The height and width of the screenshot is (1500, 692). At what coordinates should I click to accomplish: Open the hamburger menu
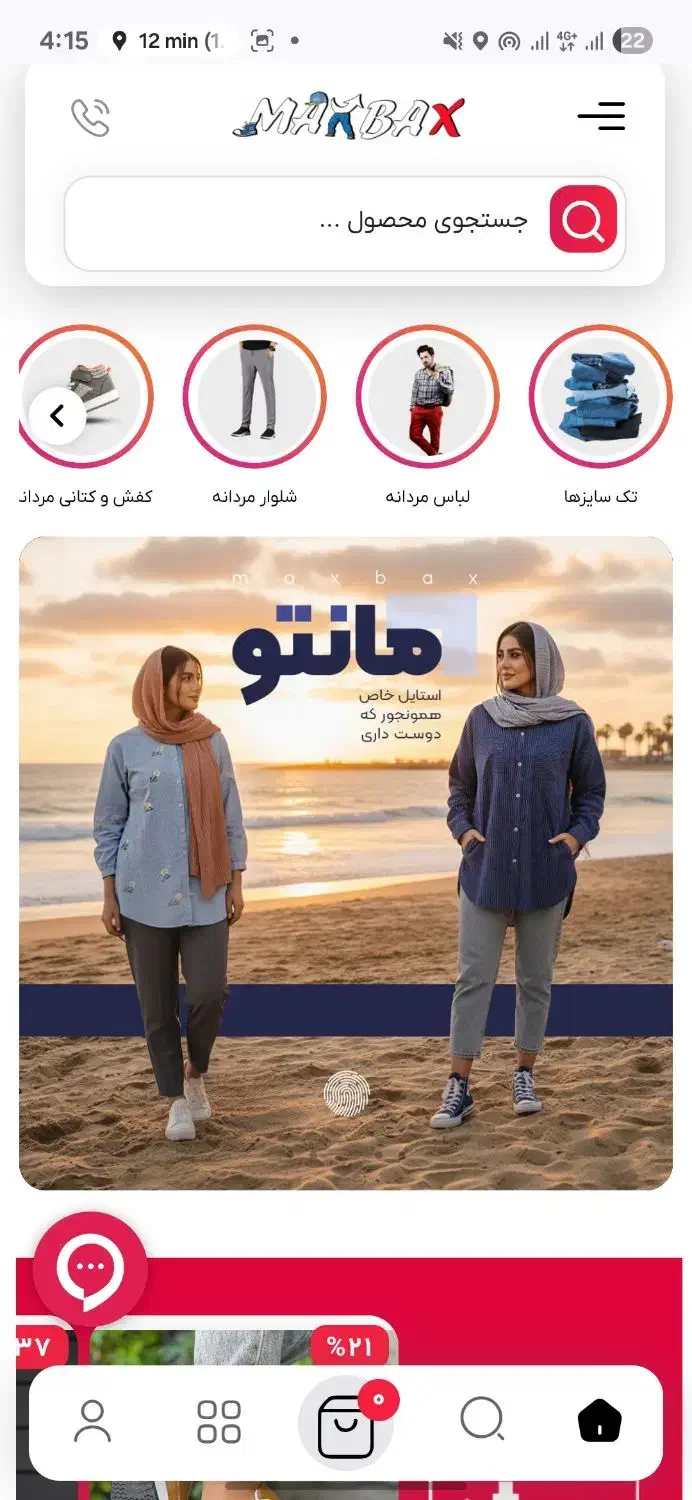pos(601,116)
